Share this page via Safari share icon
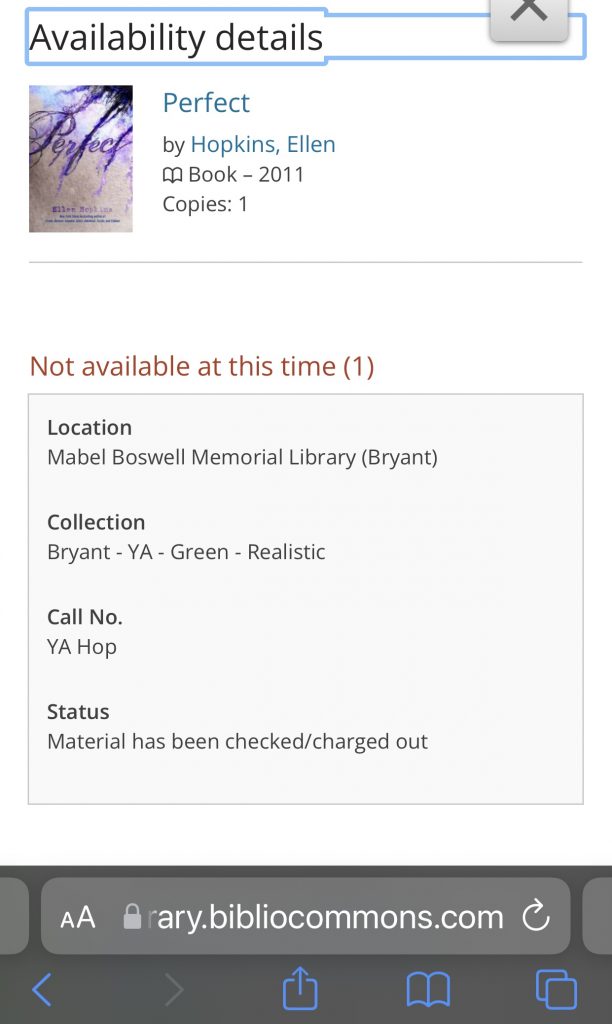Screen dimensions: 612x1024 (299, 990)
